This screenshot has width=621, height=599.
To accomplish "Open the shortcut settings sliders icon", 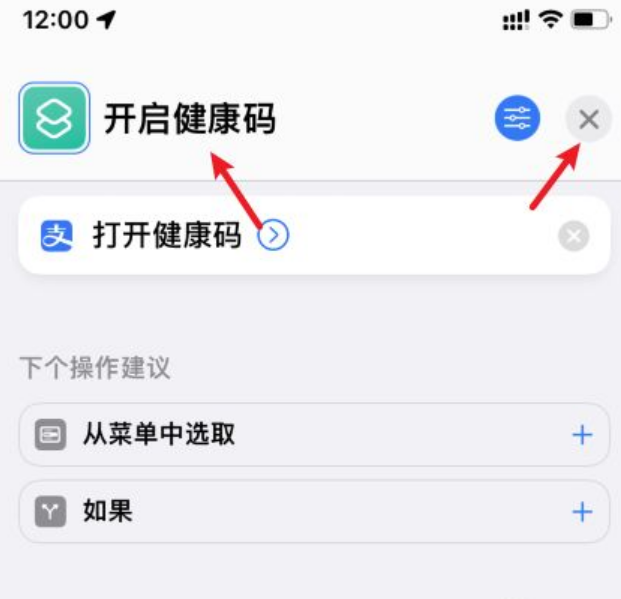I will pyautogui.click(x=517, y=120).
